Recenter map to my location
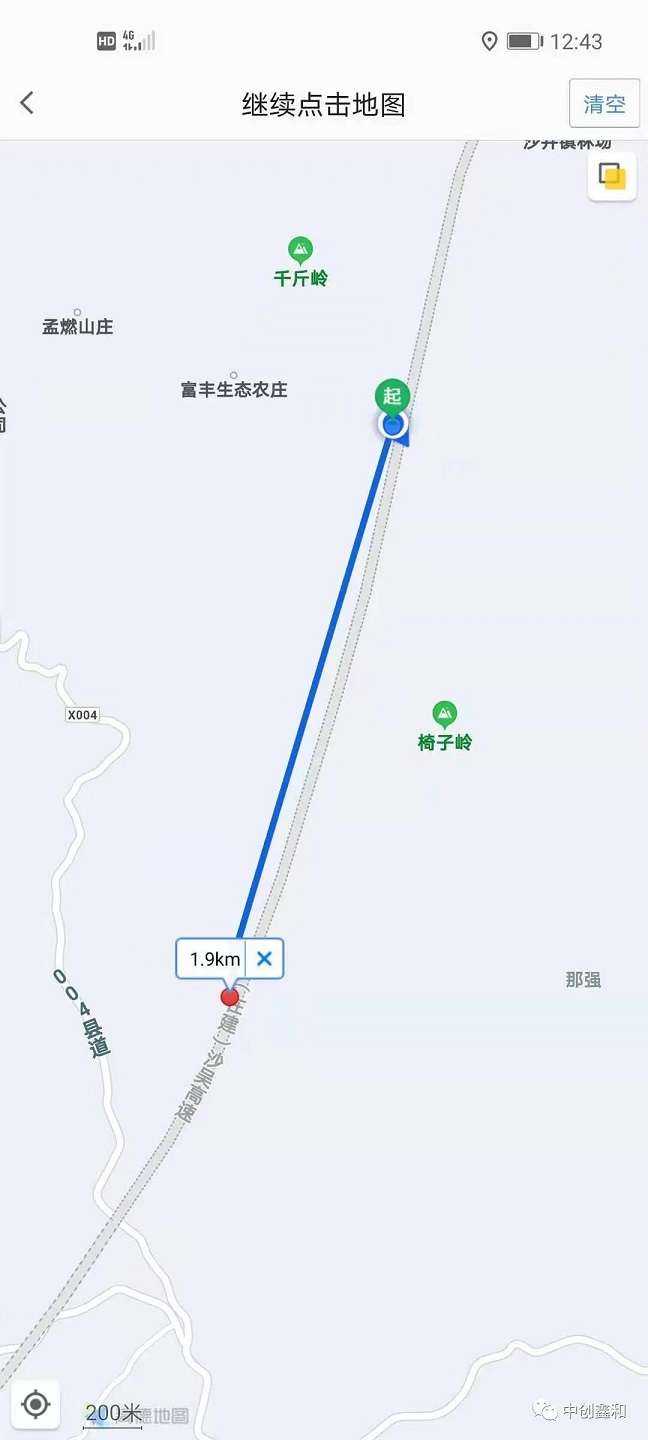 tap(36, 1404)
